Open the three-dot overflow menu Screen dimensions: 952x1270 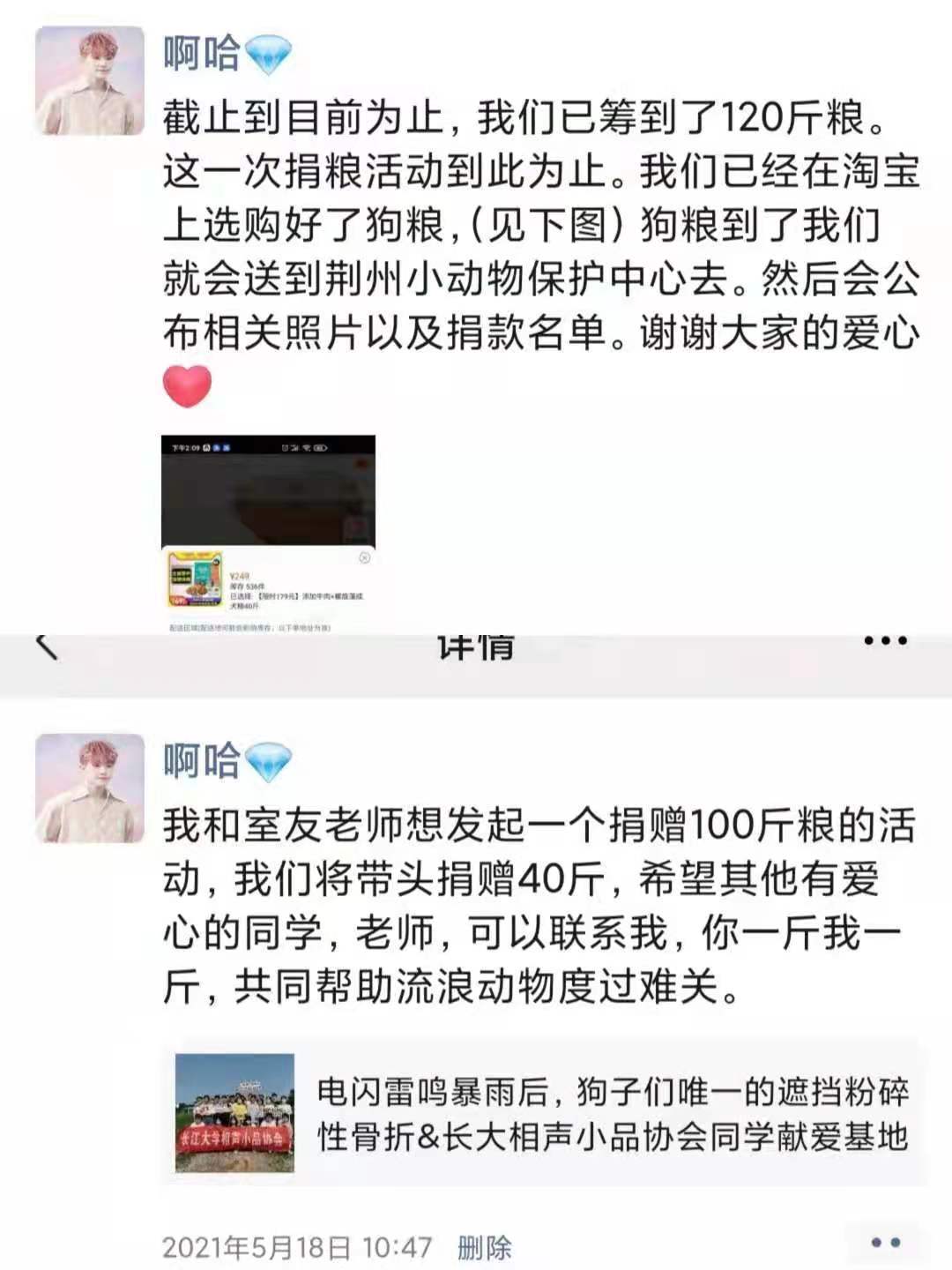(884, 641)
